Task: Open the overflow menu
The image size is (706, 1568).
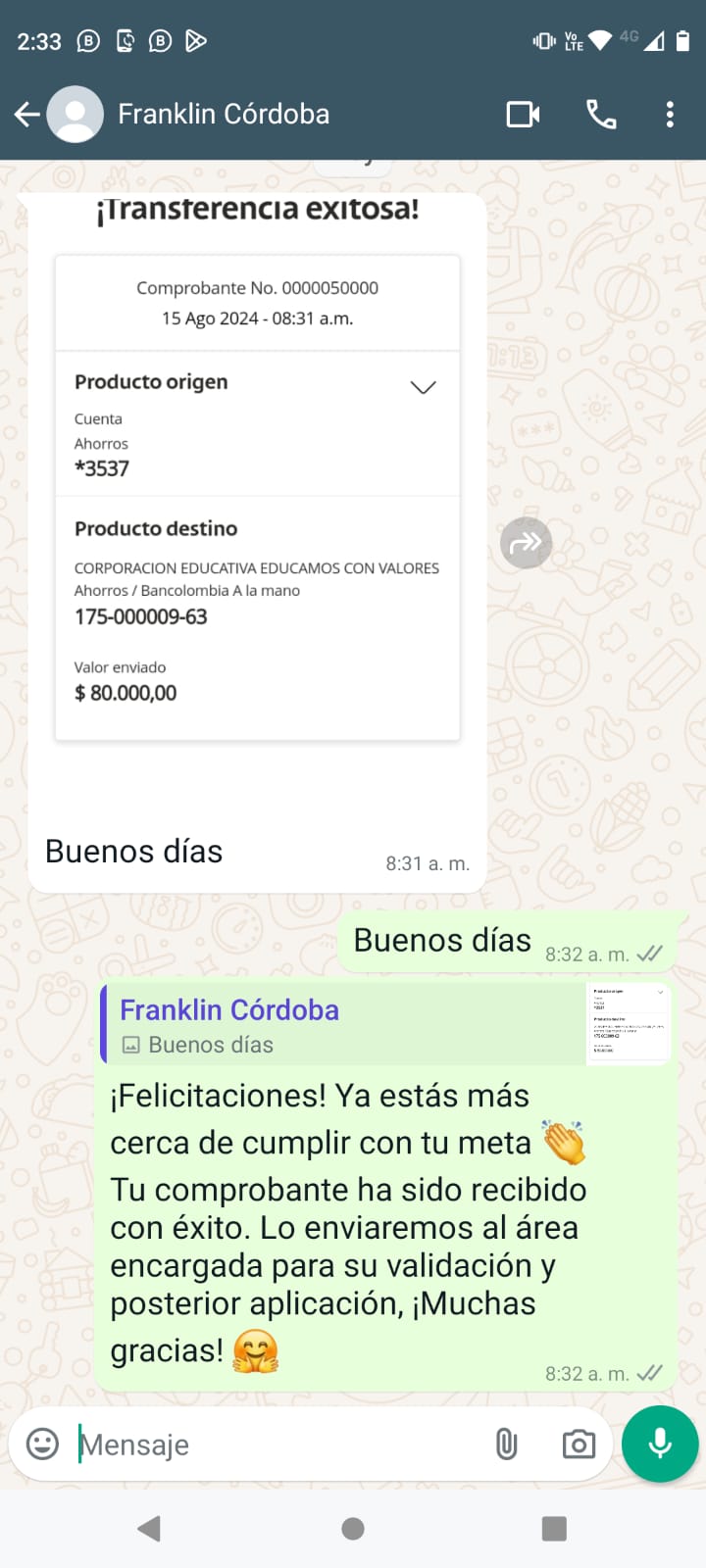Action: tap(670, 115)
